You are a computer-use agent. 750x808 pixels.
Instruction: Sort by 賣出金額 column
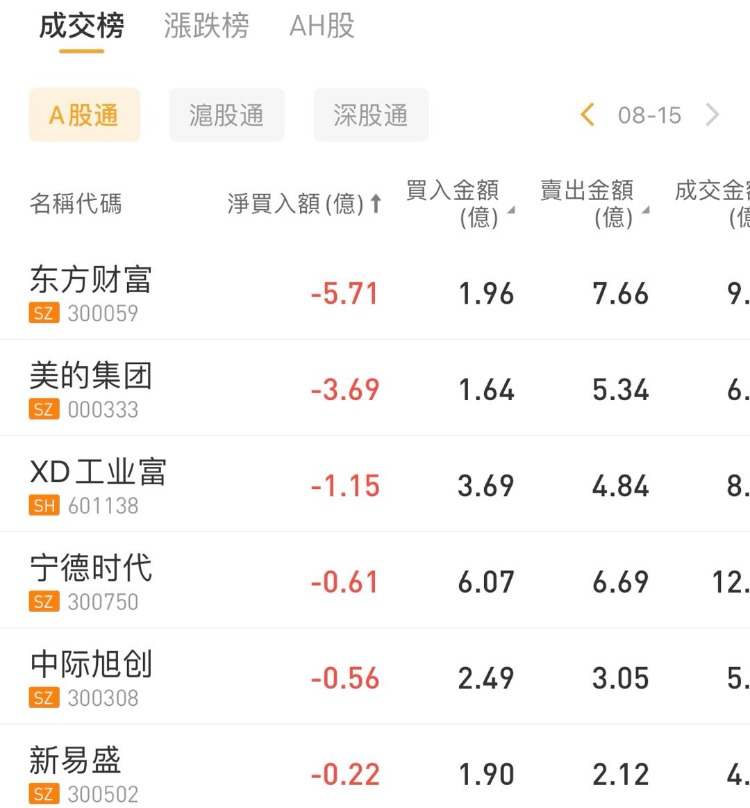pyautogui.click(x=593, y=203)
